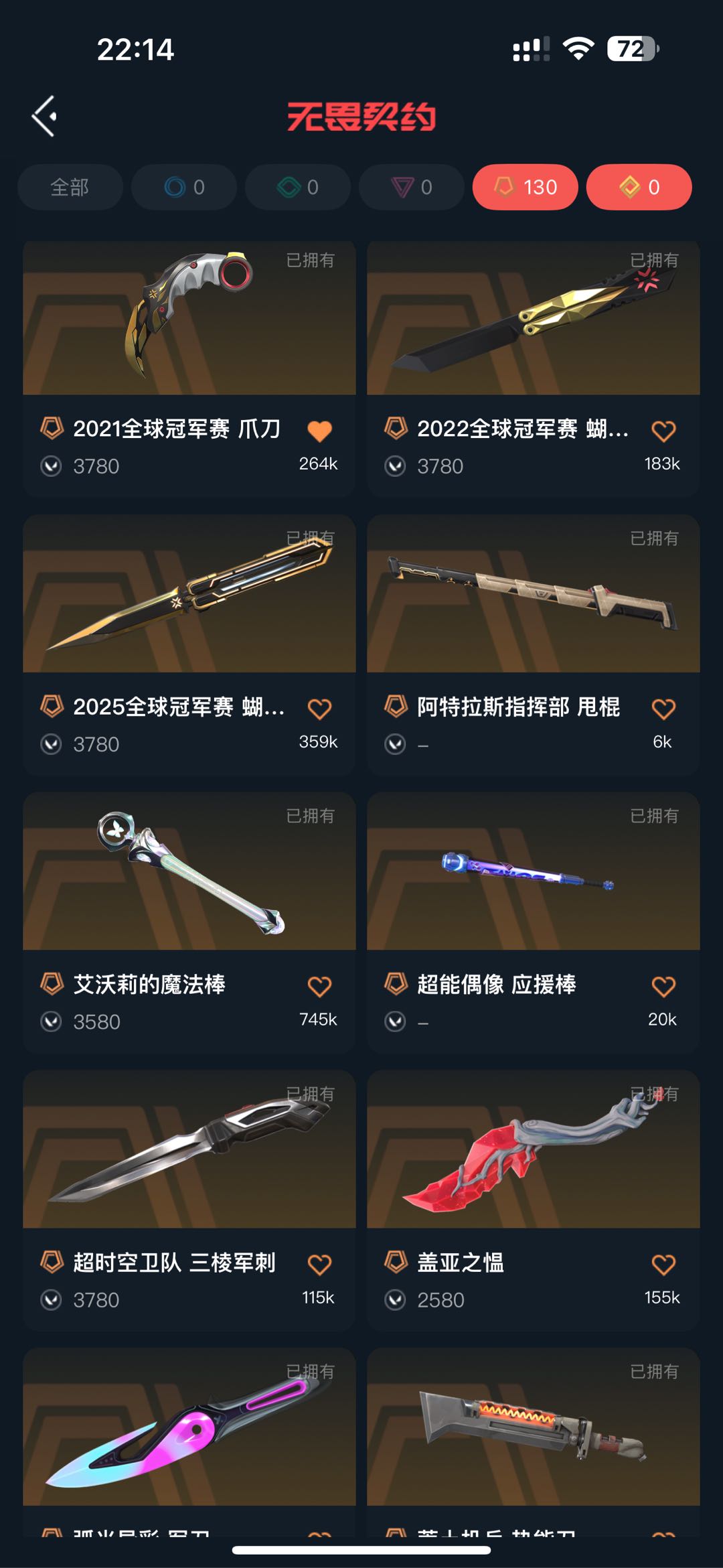Like the 超时空卫队 三棱军刺 skin
The image size is (723, 1568).
coord(319,1265)
